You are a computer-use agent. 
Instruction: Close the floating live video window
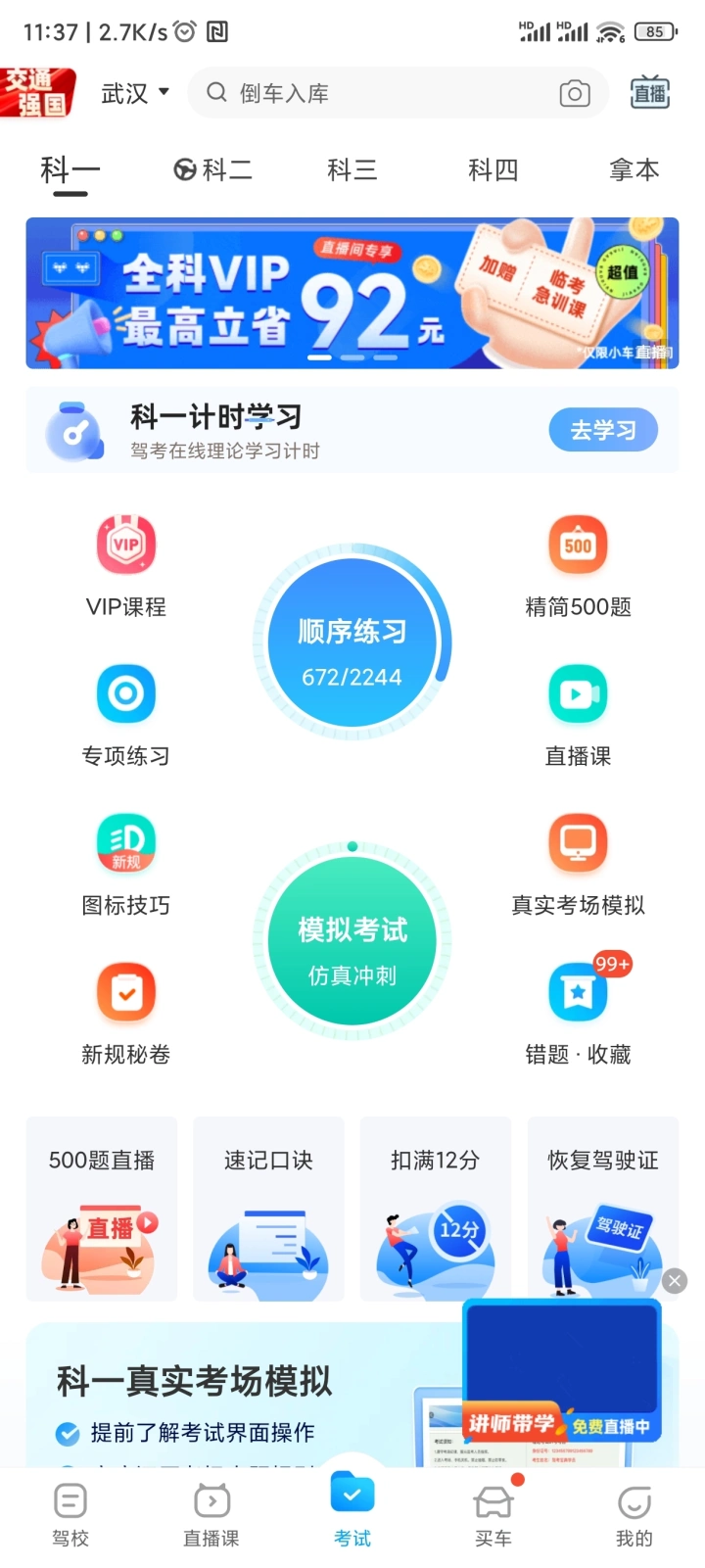pos(675,1281)
